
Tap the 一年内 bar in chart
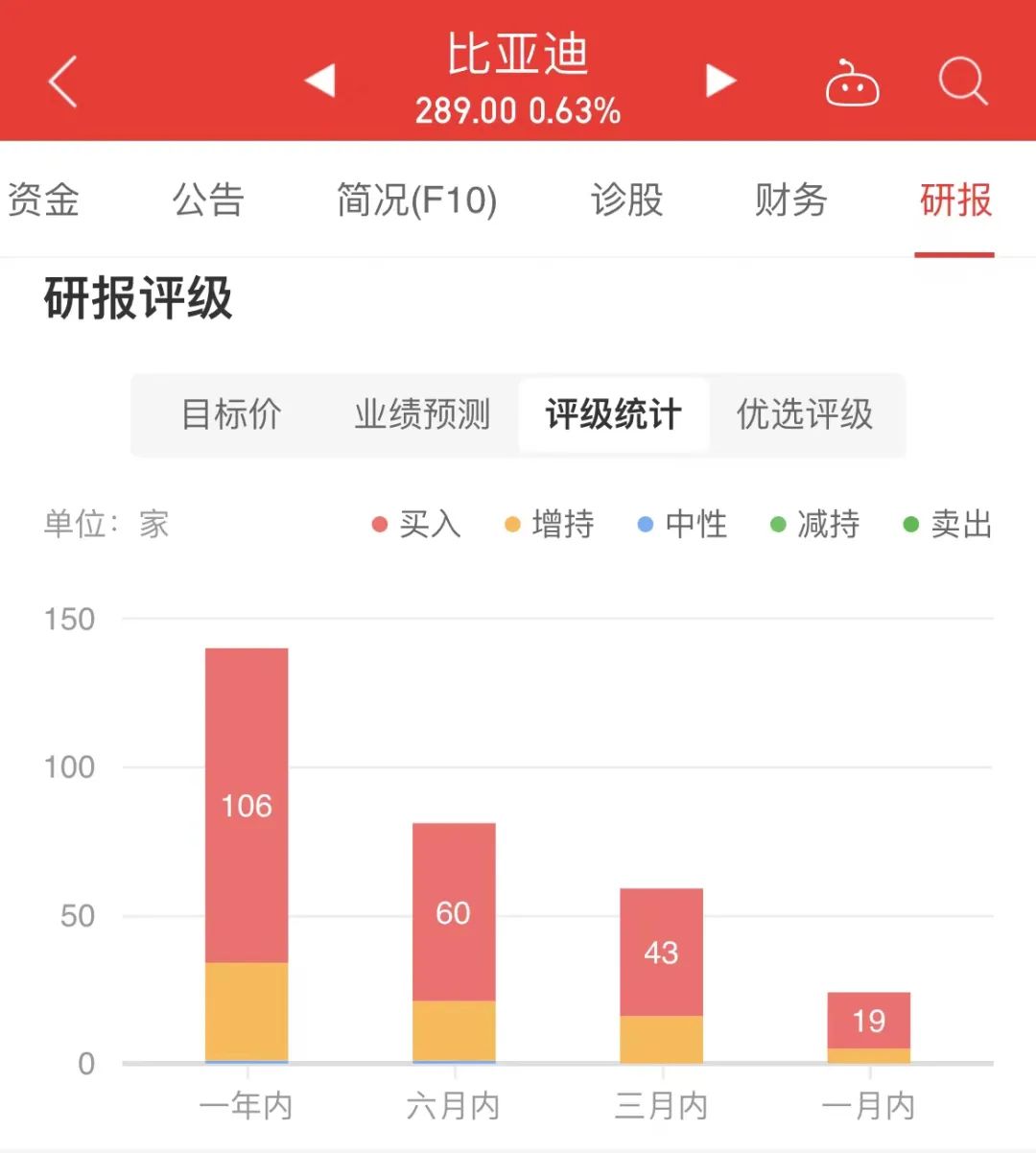tap(247, 854)
